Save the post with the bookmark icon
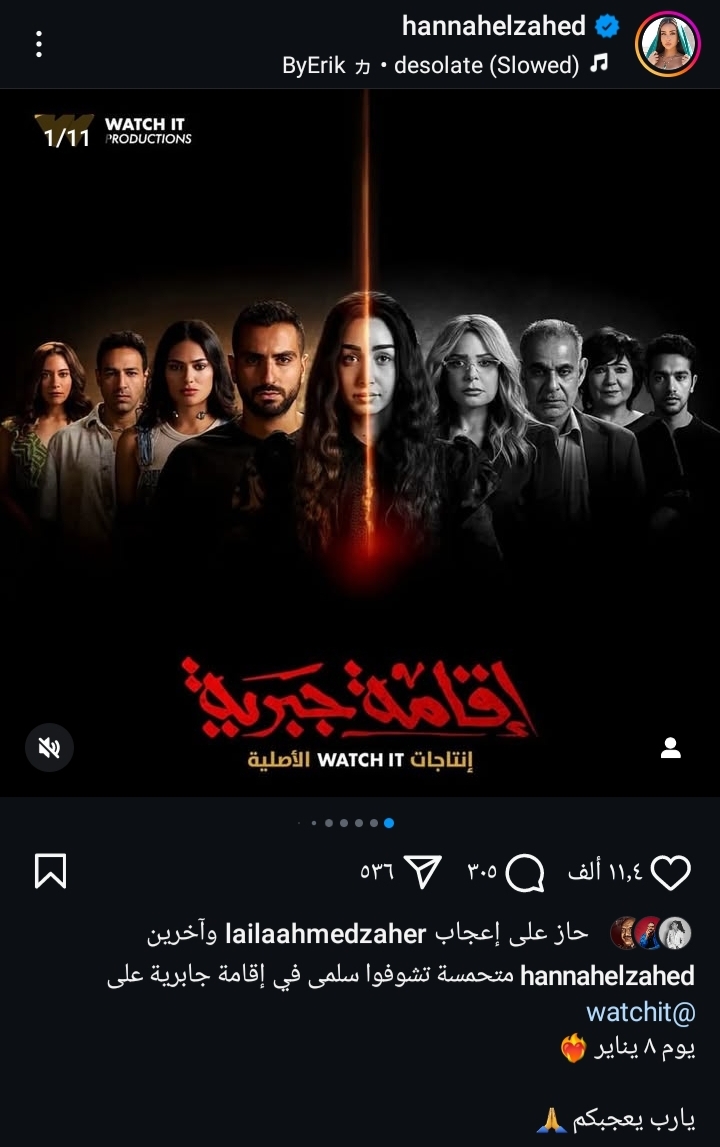This screenshot has height=1147, width=720. point(50,871)
